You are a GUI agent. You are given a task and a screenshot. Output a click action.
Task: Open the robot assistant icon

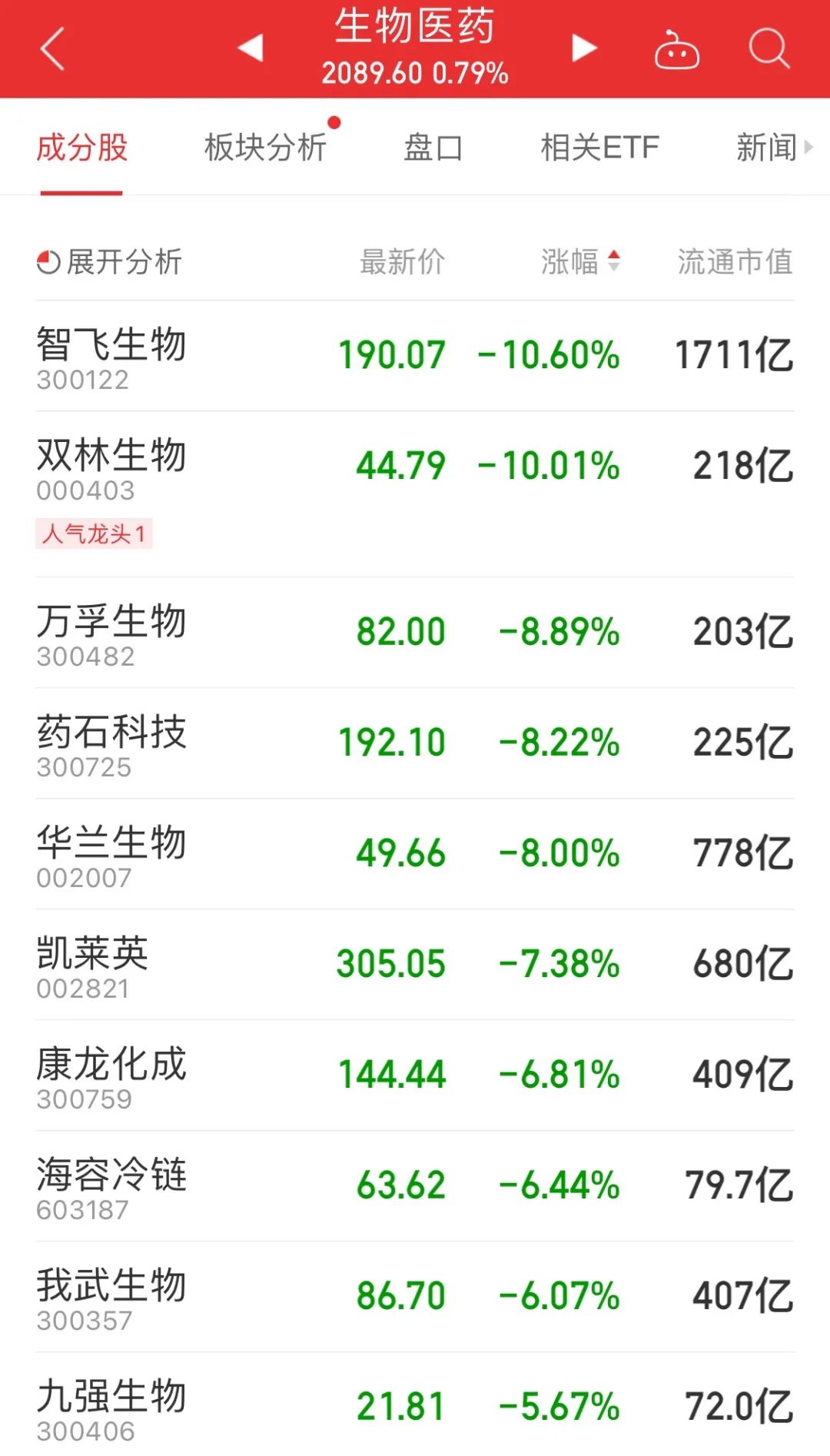click(676, 49)
